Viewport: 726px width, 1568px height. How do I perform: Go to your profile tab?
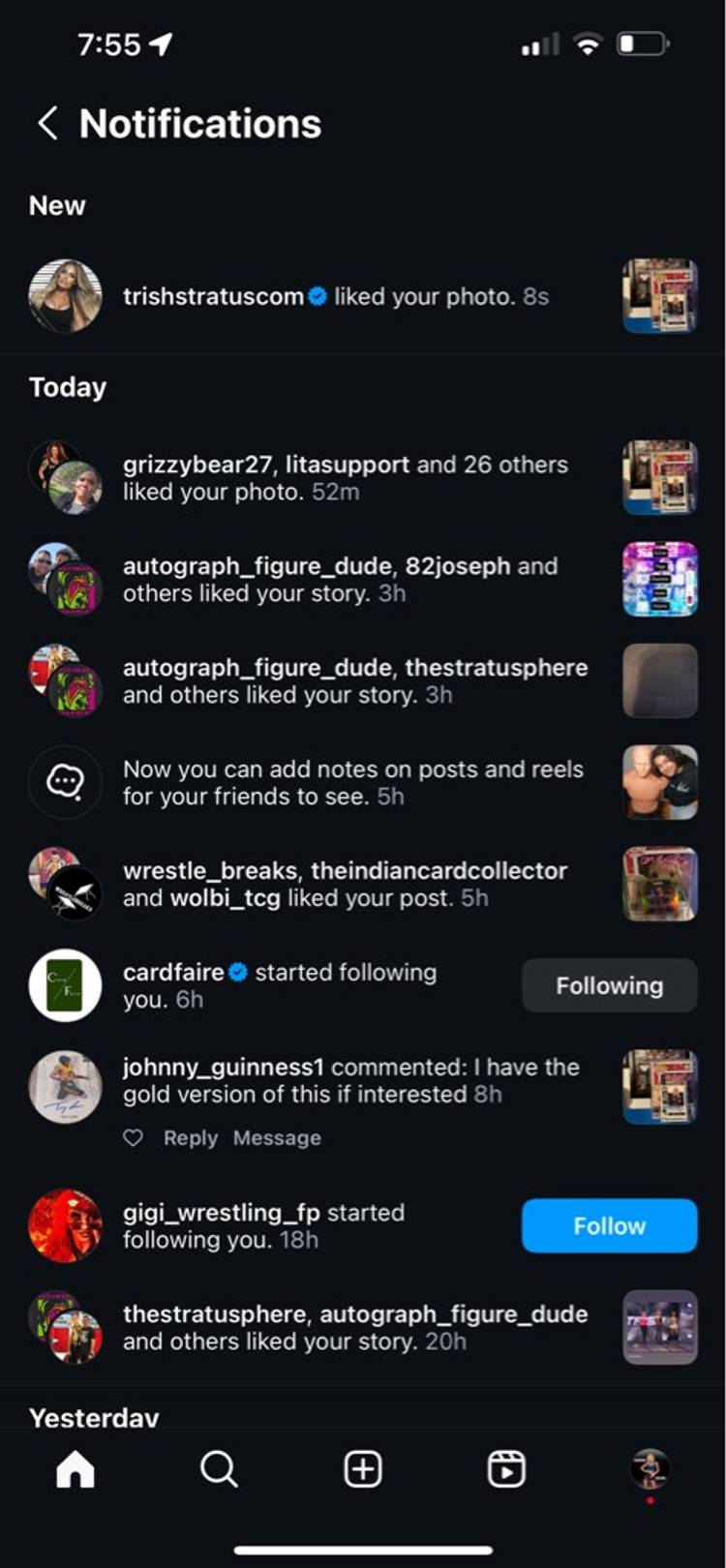point(650,1469)
